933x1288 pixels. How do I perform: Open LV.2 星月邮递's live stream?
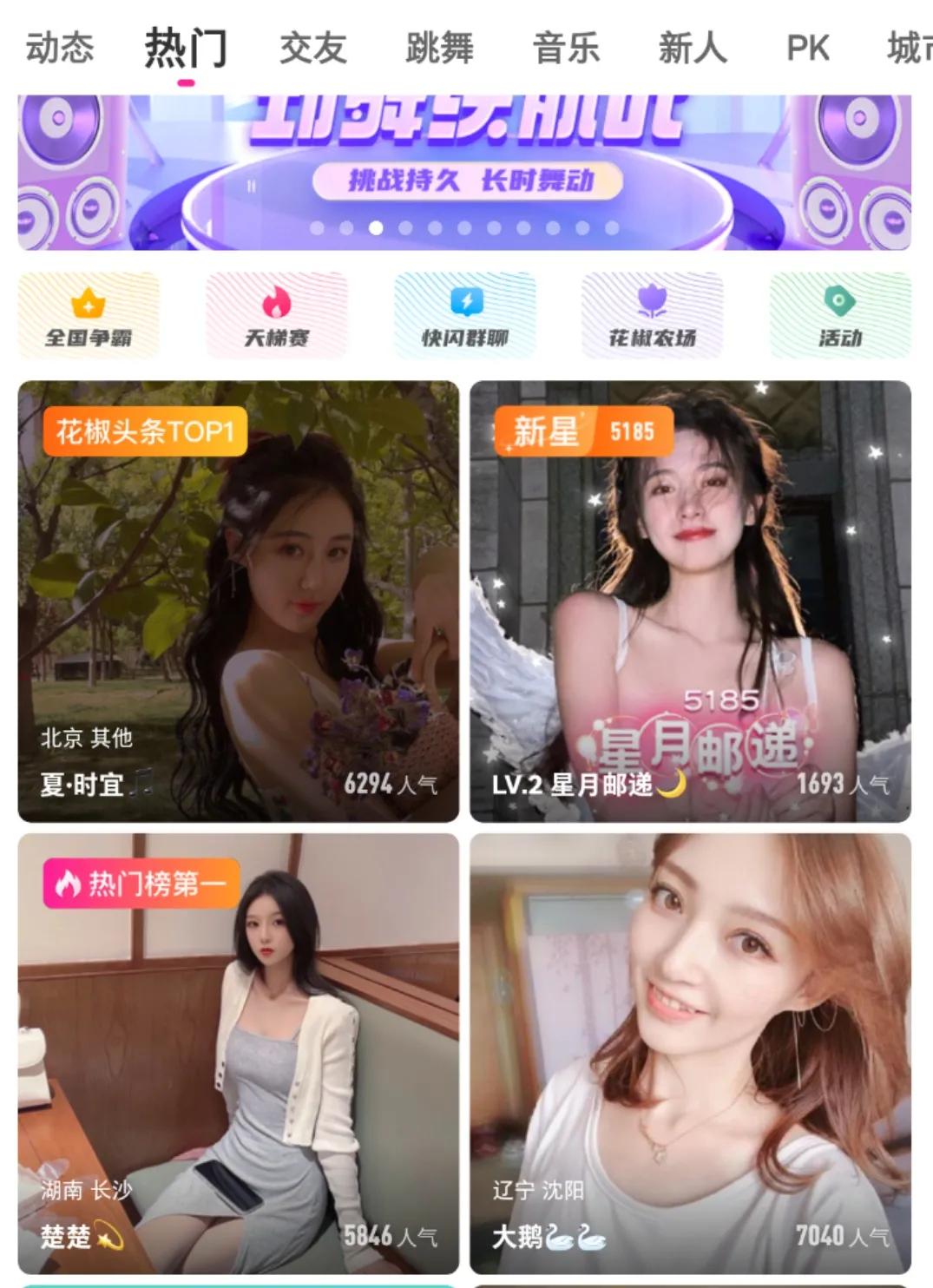691,601
